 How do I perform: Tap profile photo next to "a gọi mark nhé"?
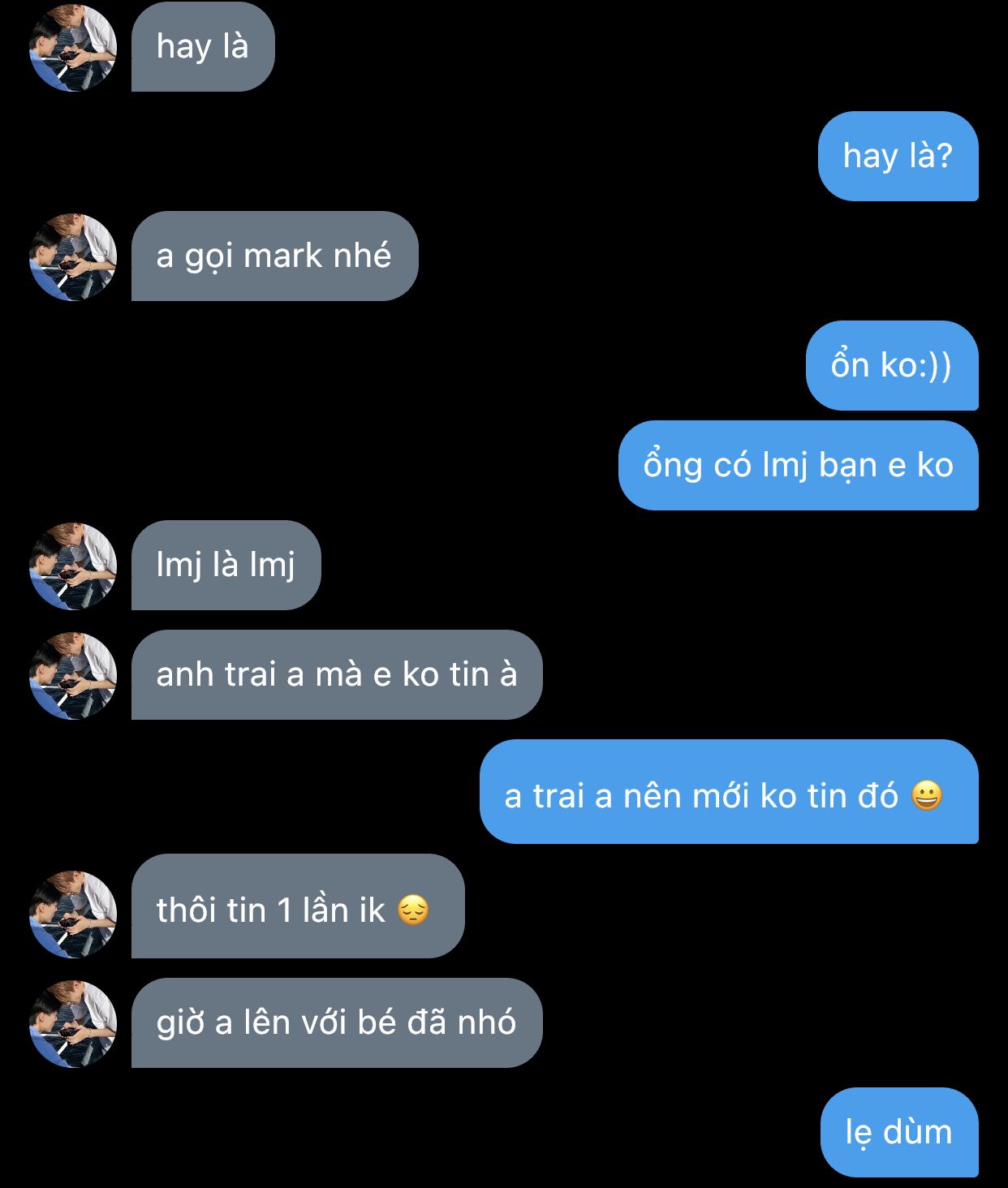(x=73, y=257)
